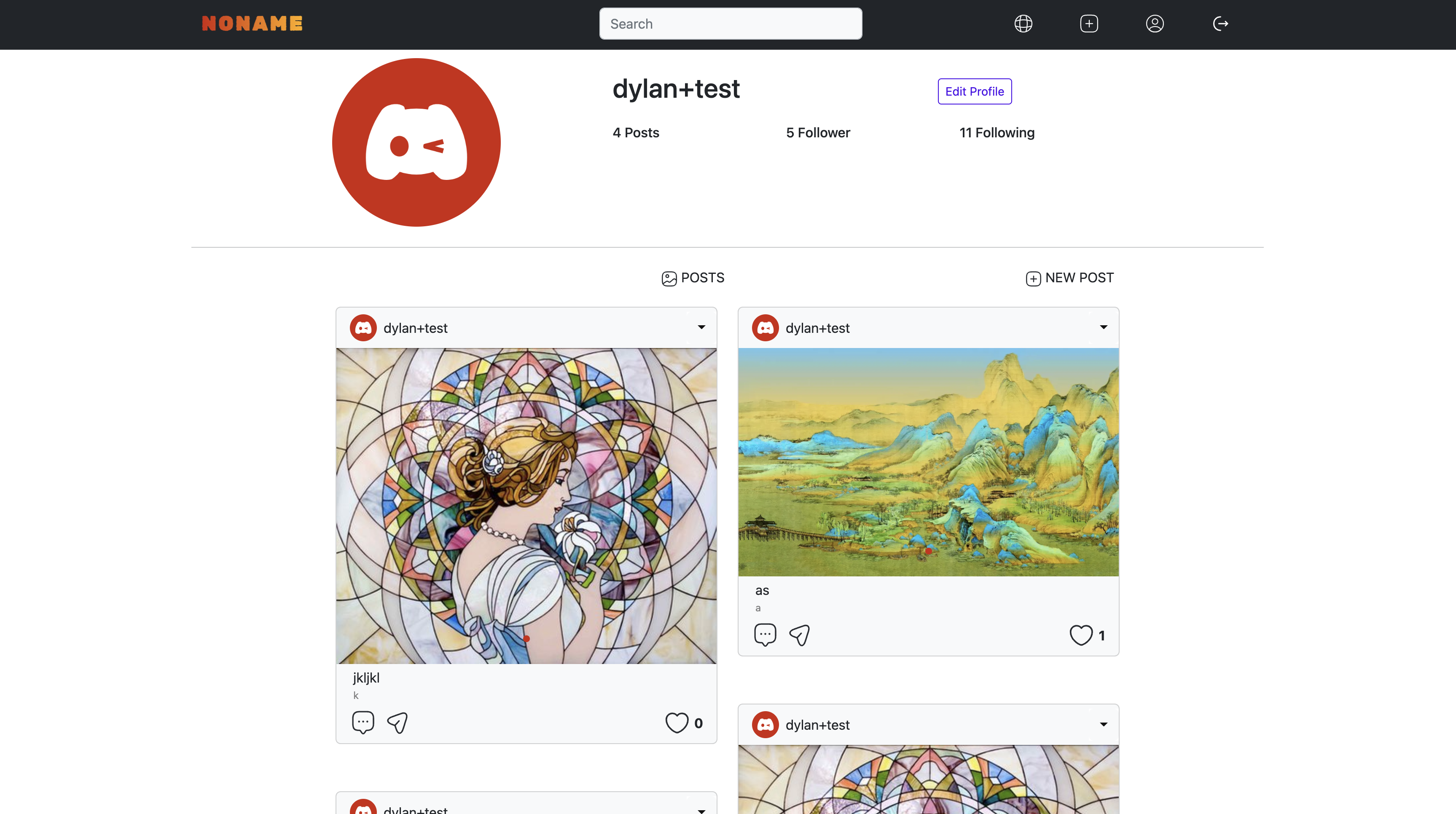The height and width of the screenshot is (814, 1456).
Task: Tap the add post icon in the navbar
Action: (x=1088, y=24)
